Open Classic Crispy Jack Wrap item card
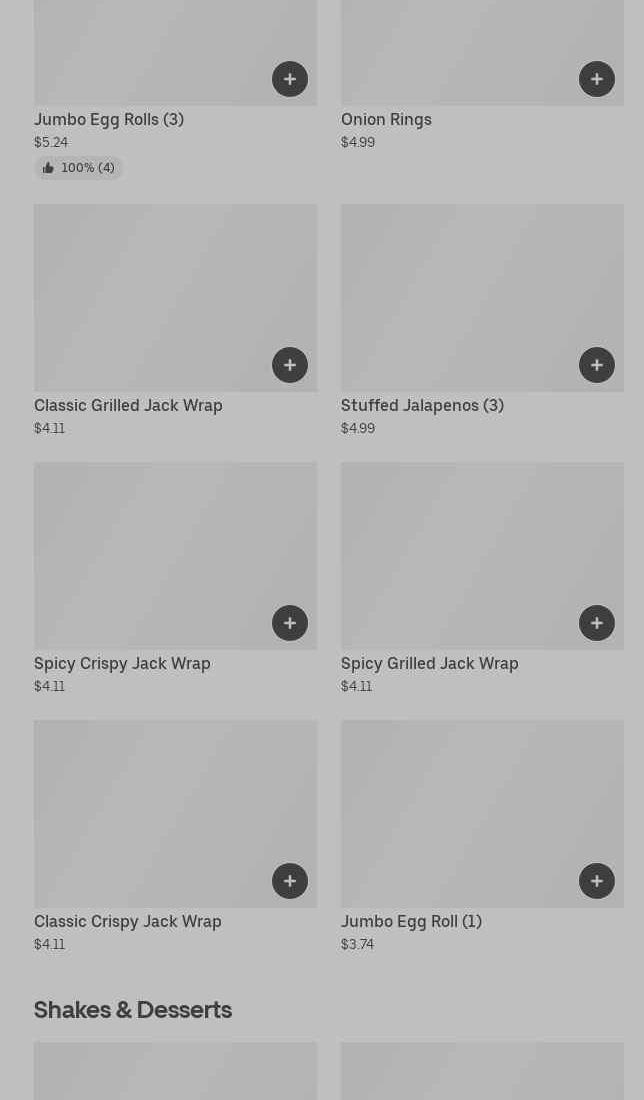 [175, 837]
